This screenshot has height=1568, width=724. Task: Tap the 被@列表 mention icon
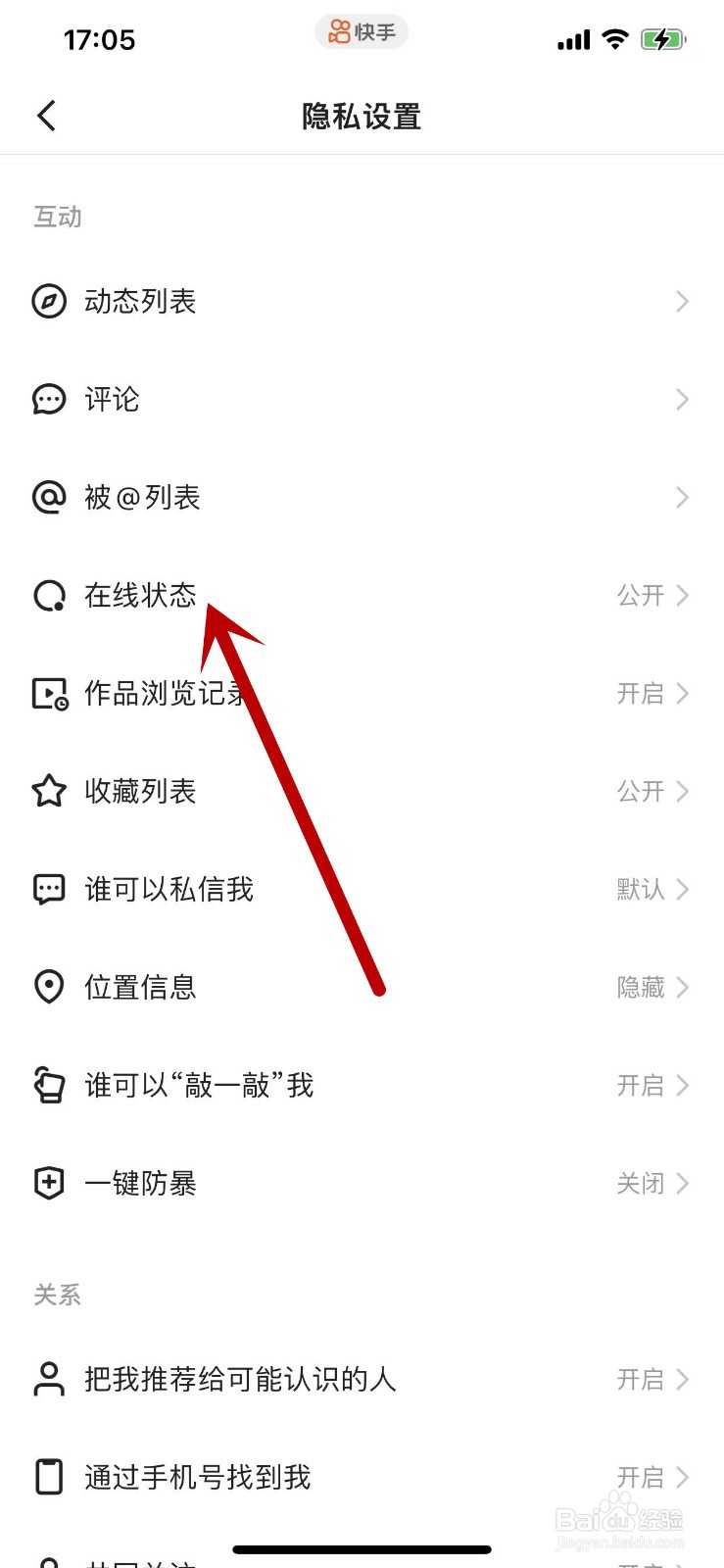click(47, 497)
